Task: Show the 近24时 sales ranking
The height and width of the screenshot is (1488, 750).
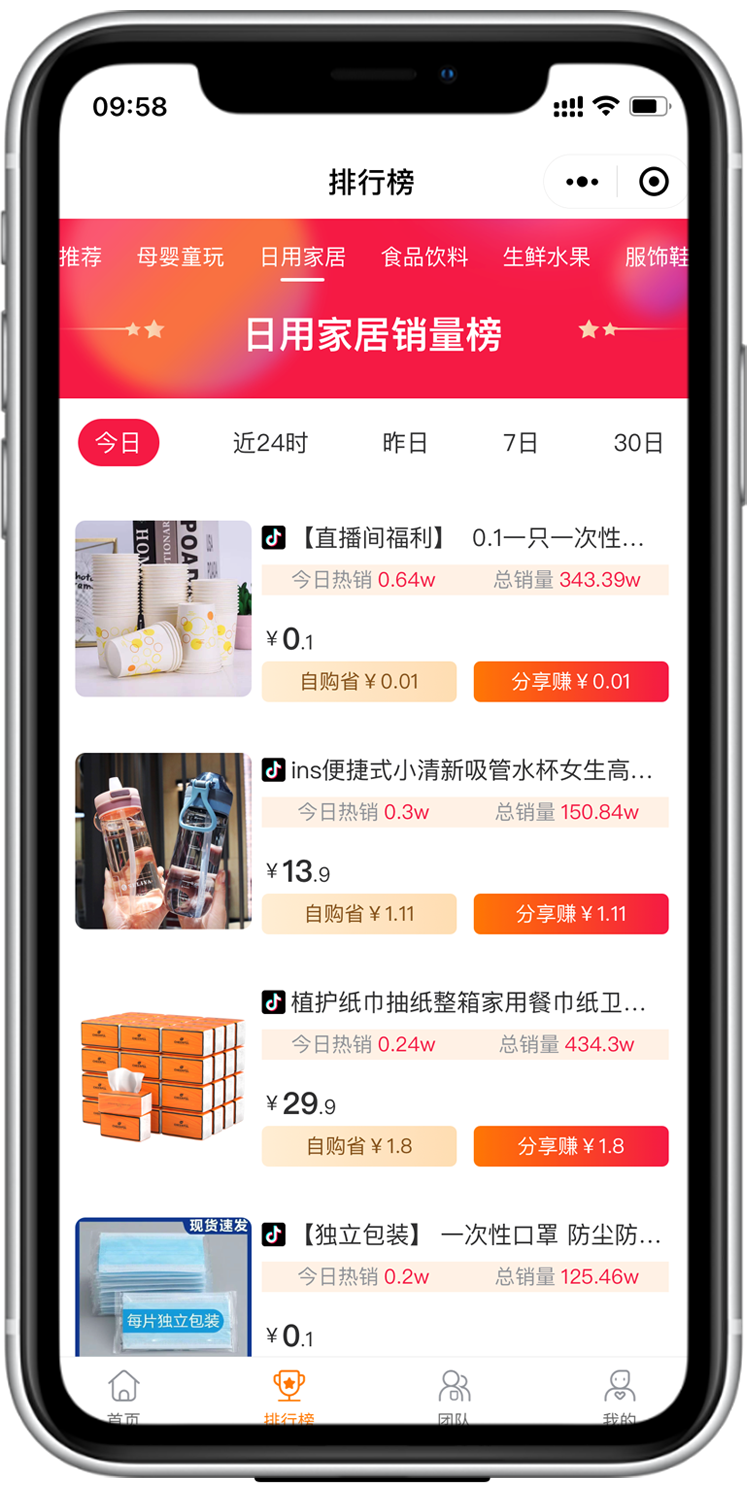Action: pos(270,443)
